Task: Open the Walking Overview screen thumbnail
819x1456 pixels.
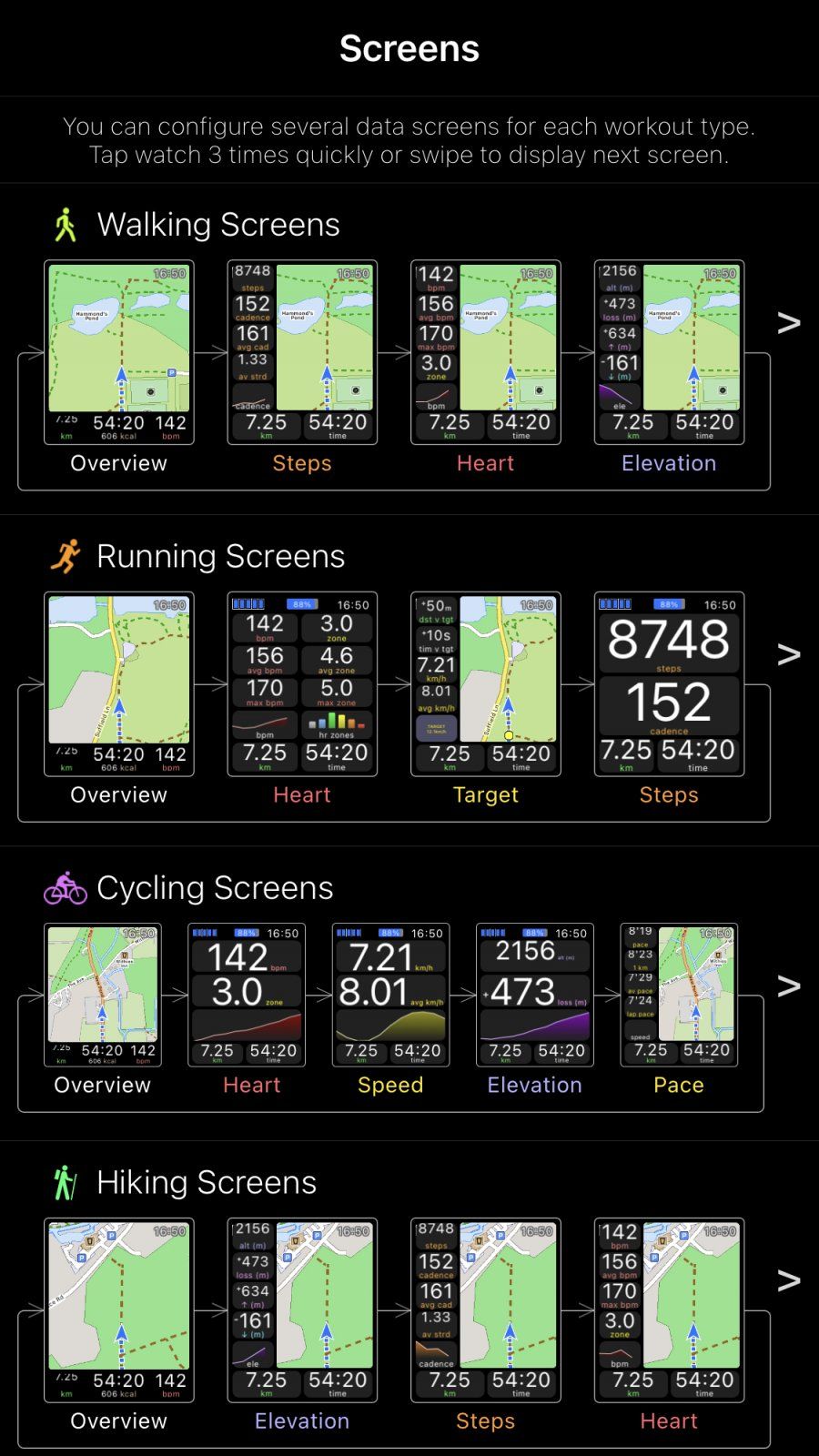Action: [119, 353]
